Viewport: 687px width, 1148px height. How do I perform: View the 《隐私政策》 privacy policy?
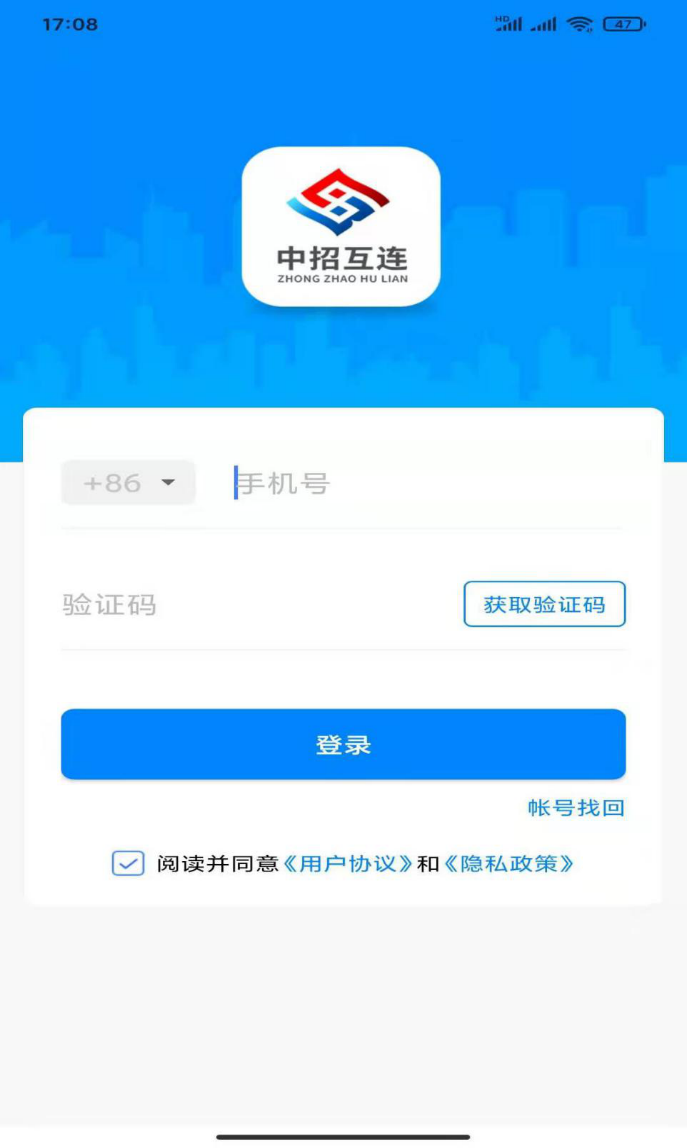pyautogui.click(x=510, y=864)
